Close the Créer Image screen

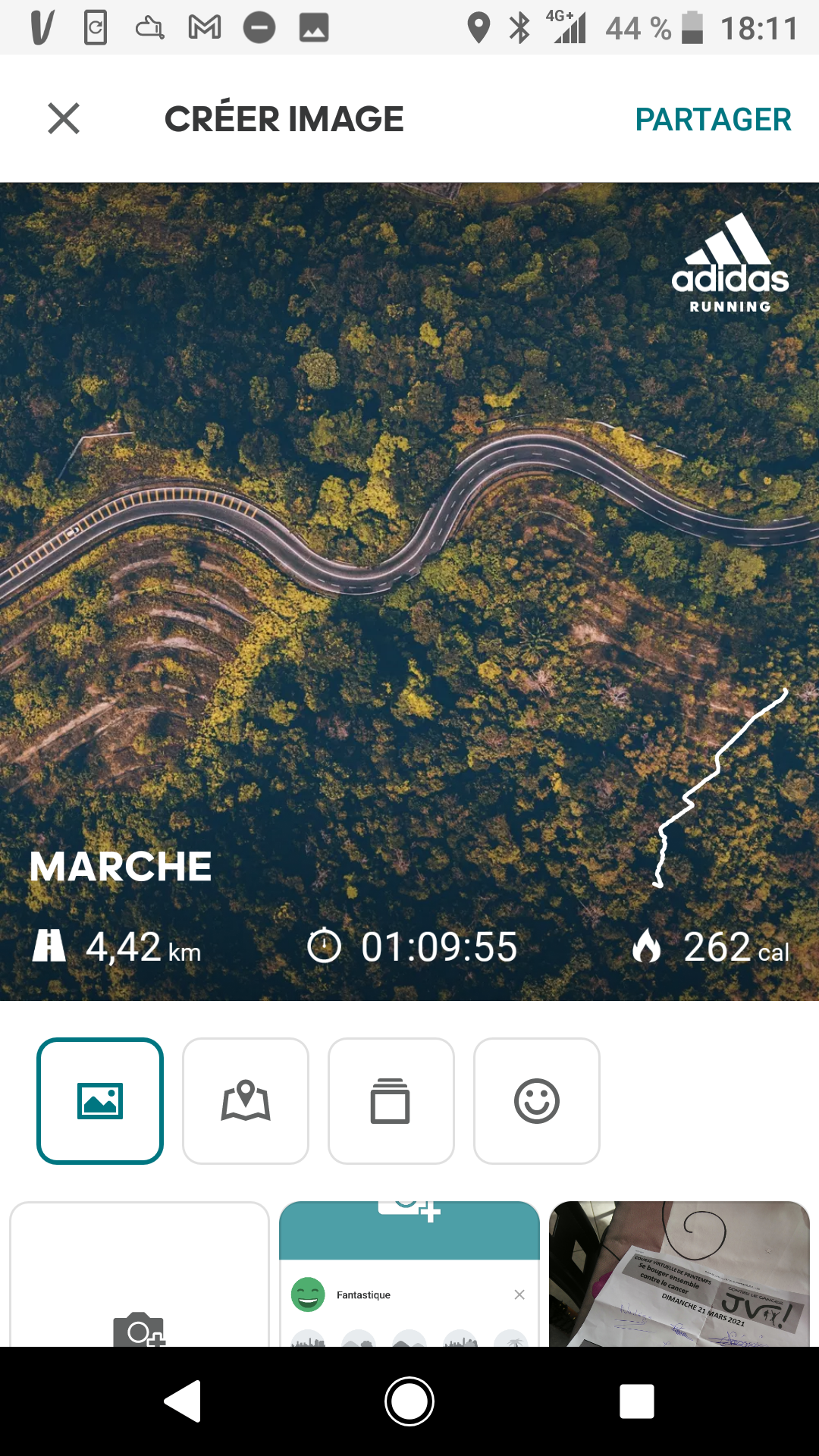tap(64, 119)
